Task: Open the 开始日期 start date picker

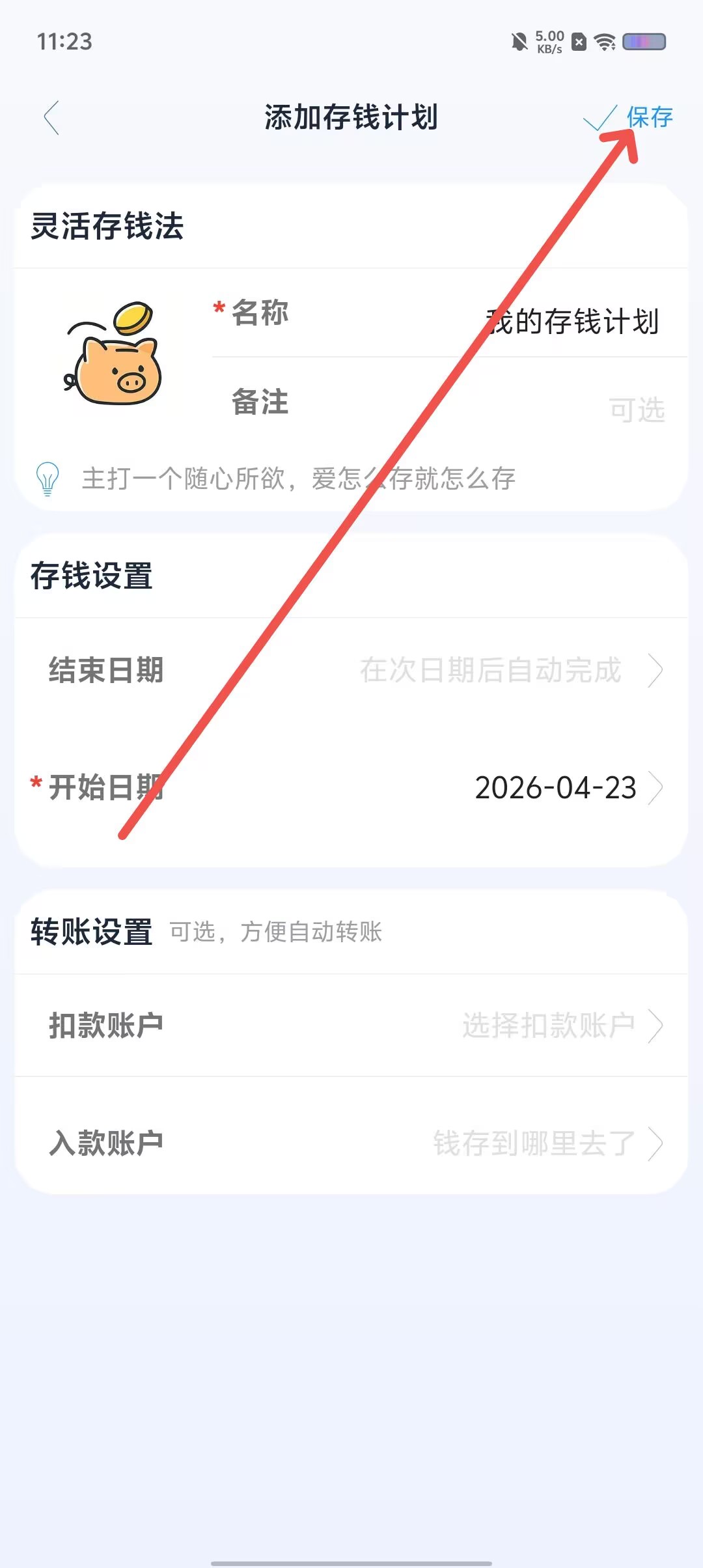Action: tap(351, 787)
